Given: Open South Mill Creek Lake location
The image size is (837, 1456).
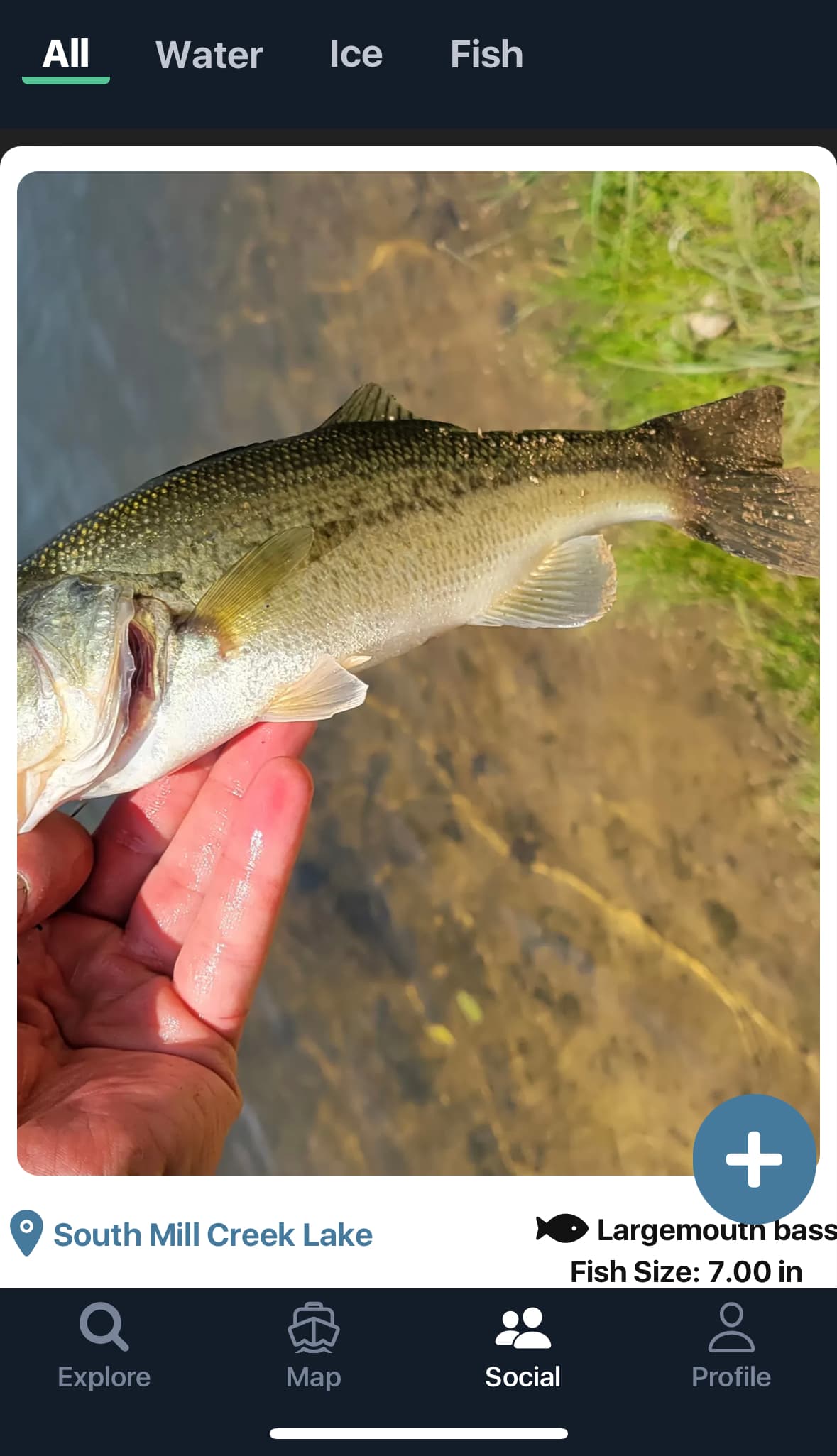Looking at the screenshot, I should pyautogui.click(x=212, y=1235).
